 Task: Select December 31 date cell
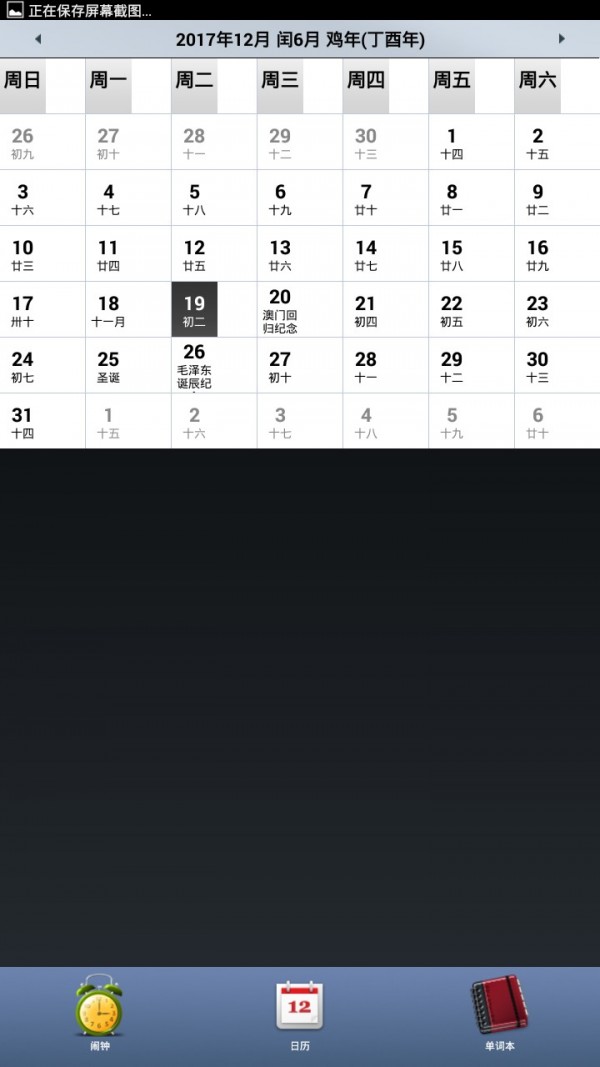22,422
